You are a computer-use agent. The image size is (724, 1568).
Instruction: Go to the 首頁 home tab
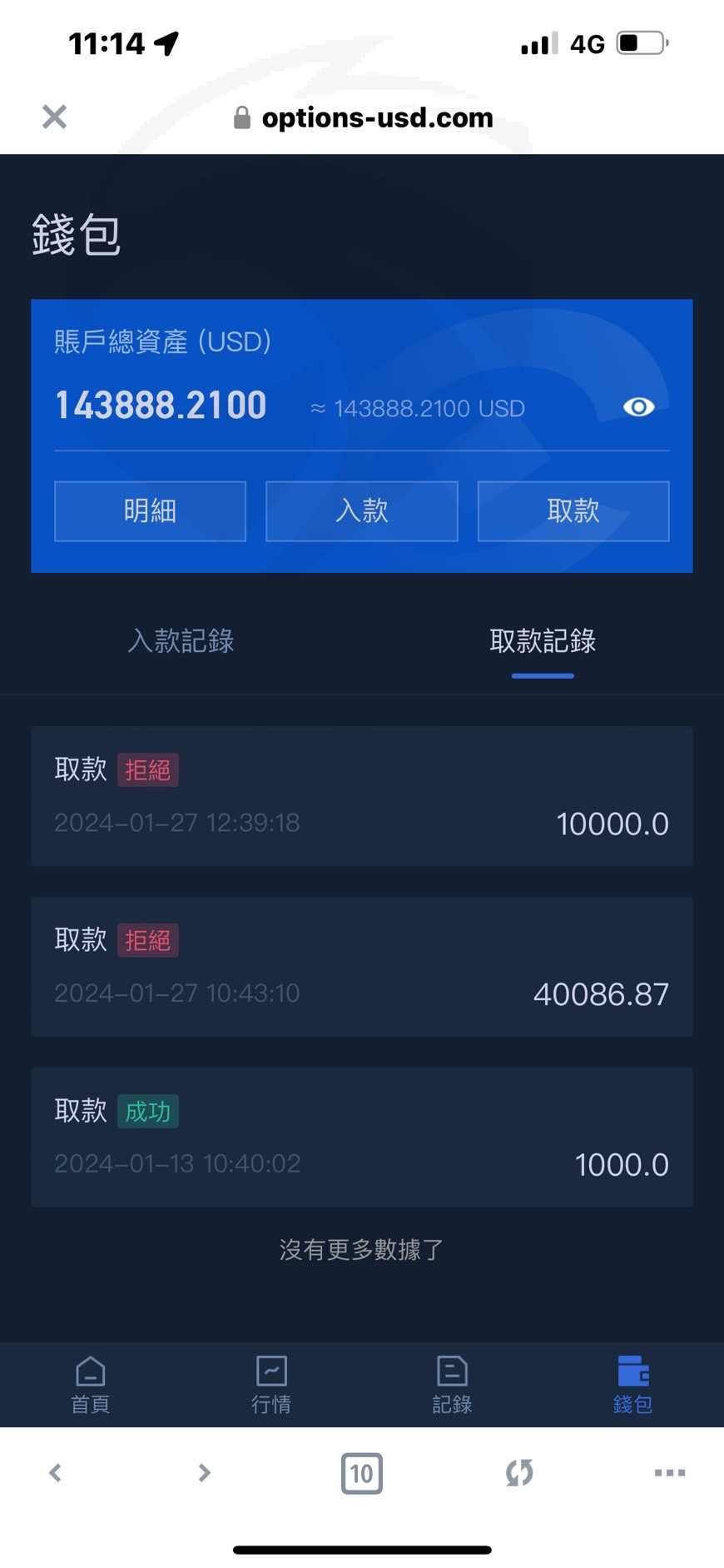click(91, 1386)
